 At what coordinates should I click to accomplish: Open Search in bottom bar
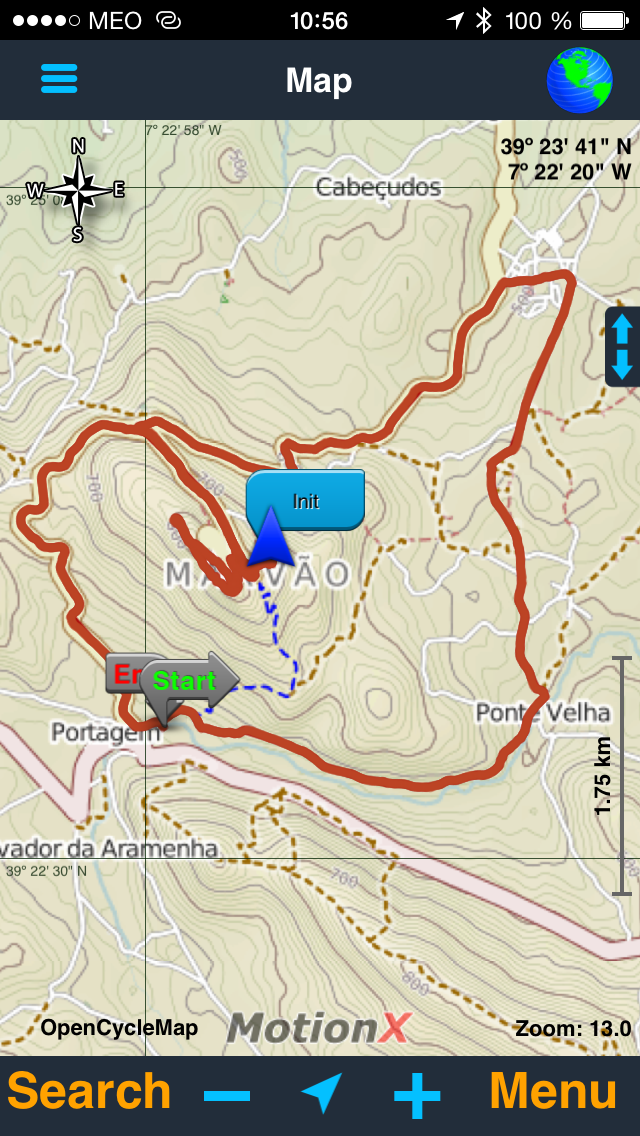[89, 1091]
